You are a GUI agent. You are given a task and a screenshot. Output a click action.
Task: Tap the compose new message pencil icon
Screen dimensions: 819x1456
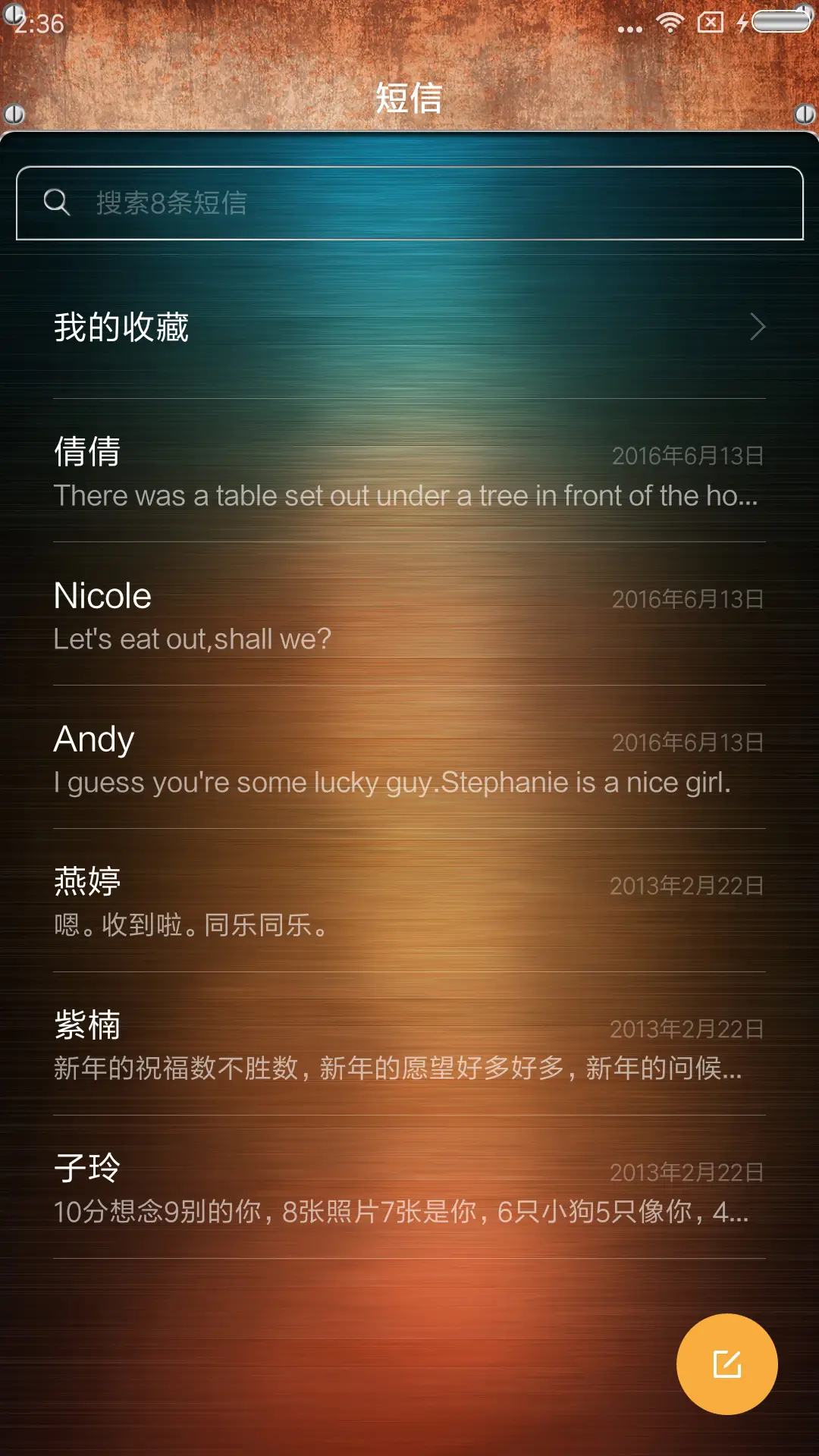coord(726,1363)
